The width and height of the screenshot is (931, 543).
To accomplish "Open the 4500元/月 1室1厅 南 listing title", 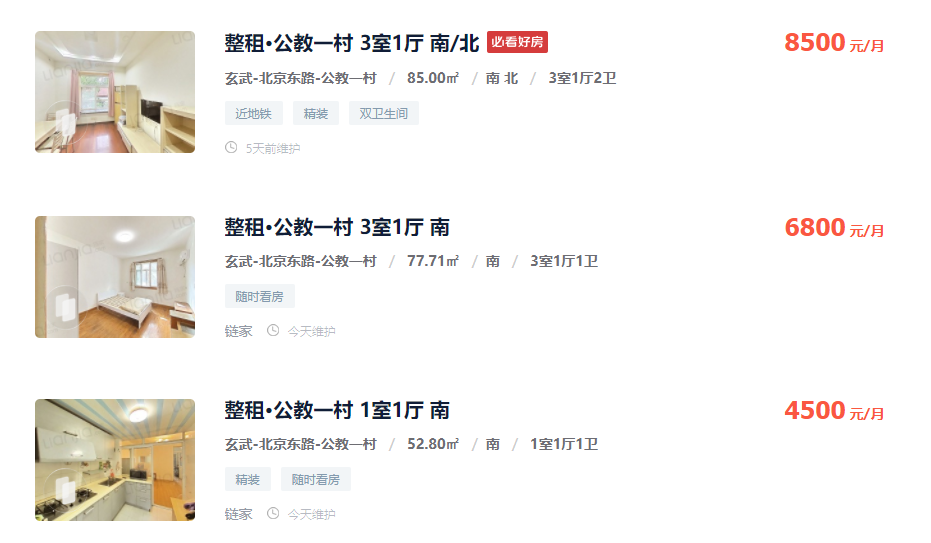I will [x=337, y=410].
